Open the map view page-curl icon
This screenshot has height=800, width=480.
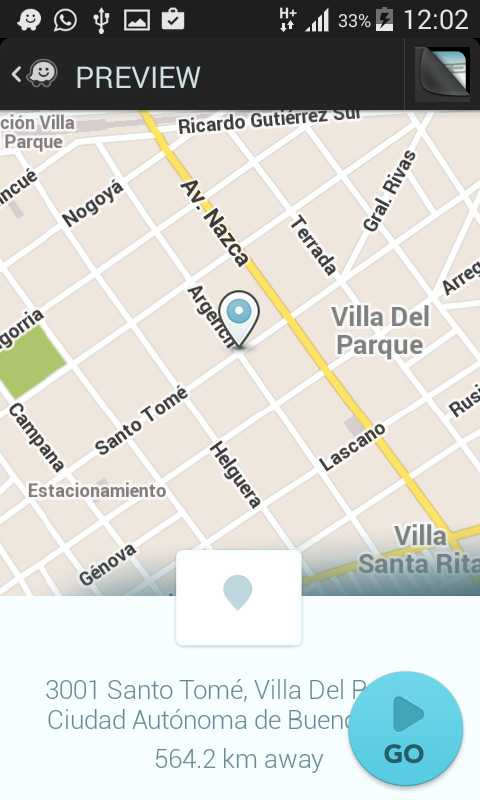pyautogui.click(x=442, y=74)
